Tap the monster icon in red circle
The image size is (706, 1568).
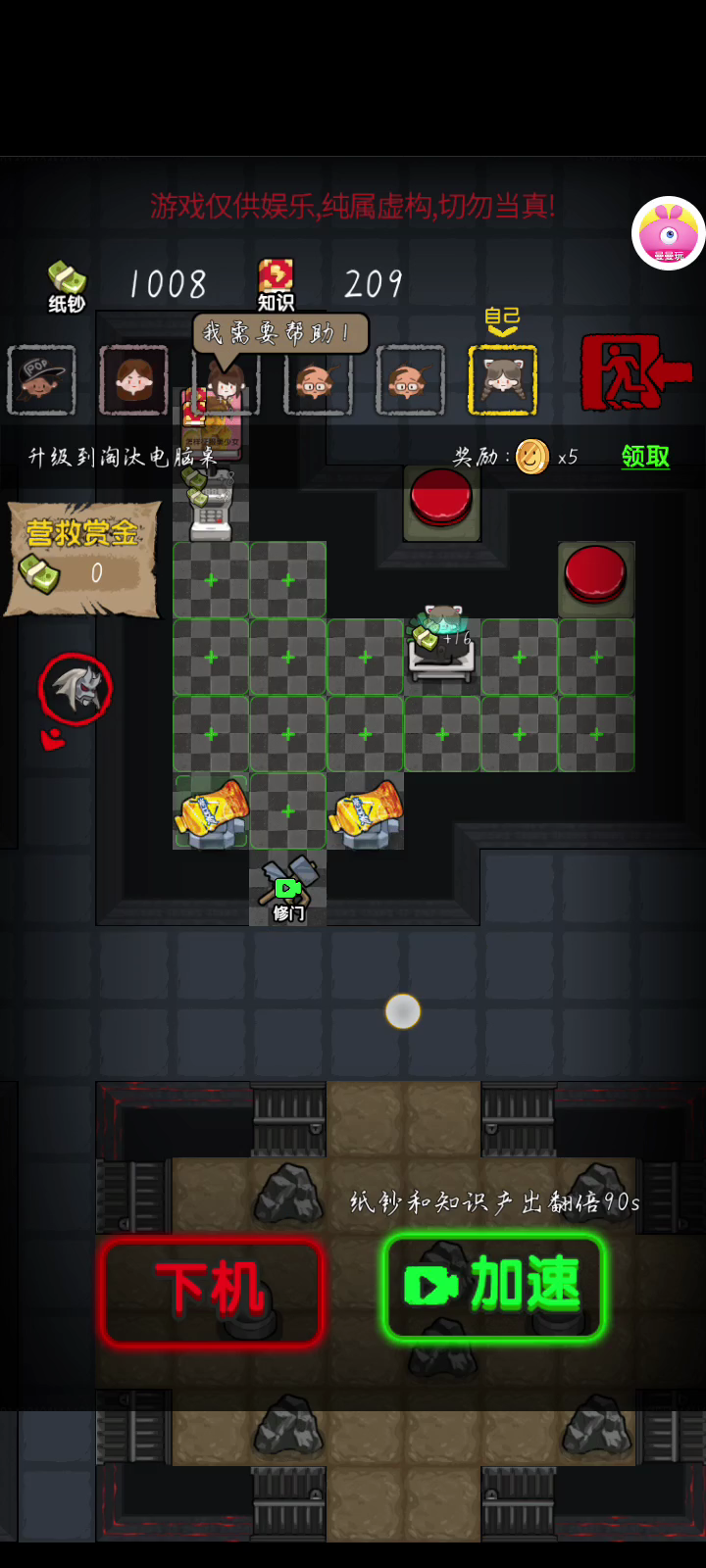(76, 689)
